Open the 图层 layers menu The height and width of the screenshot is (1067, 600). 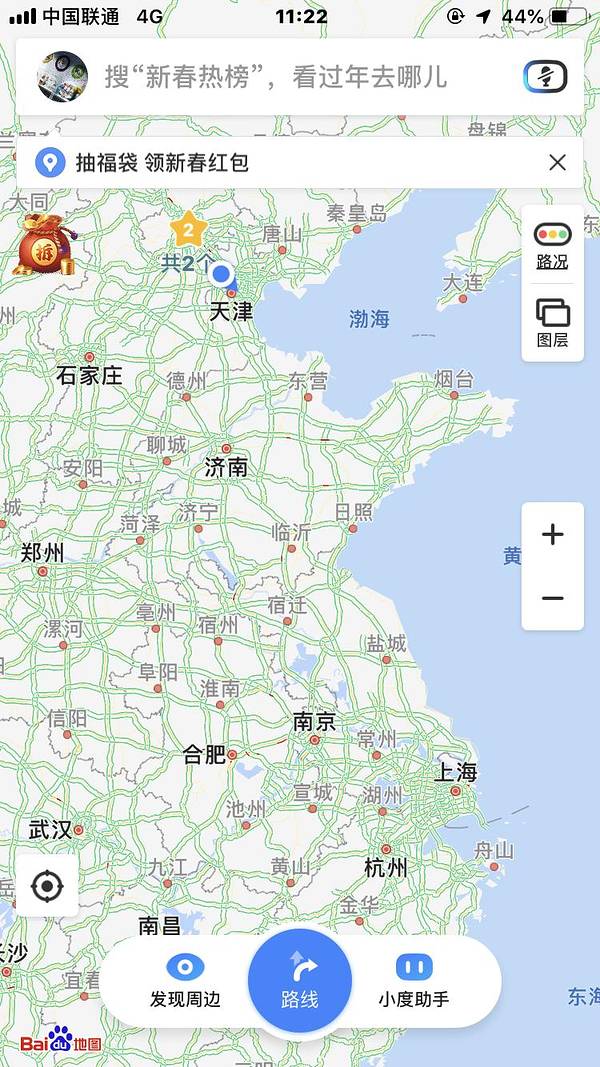[x=552, y=323]
